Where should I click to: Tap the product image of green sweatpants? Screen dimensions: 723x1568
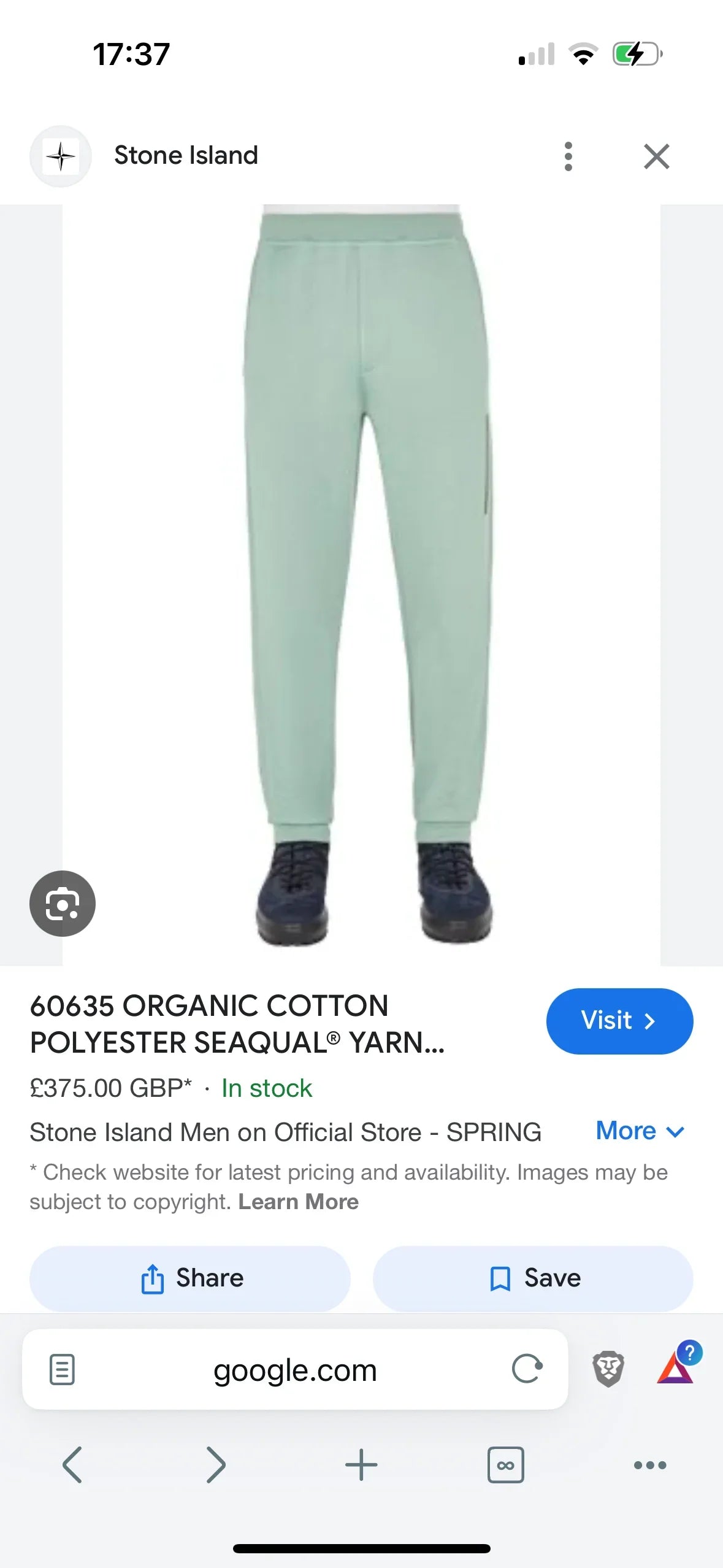(x=362, y=583)
